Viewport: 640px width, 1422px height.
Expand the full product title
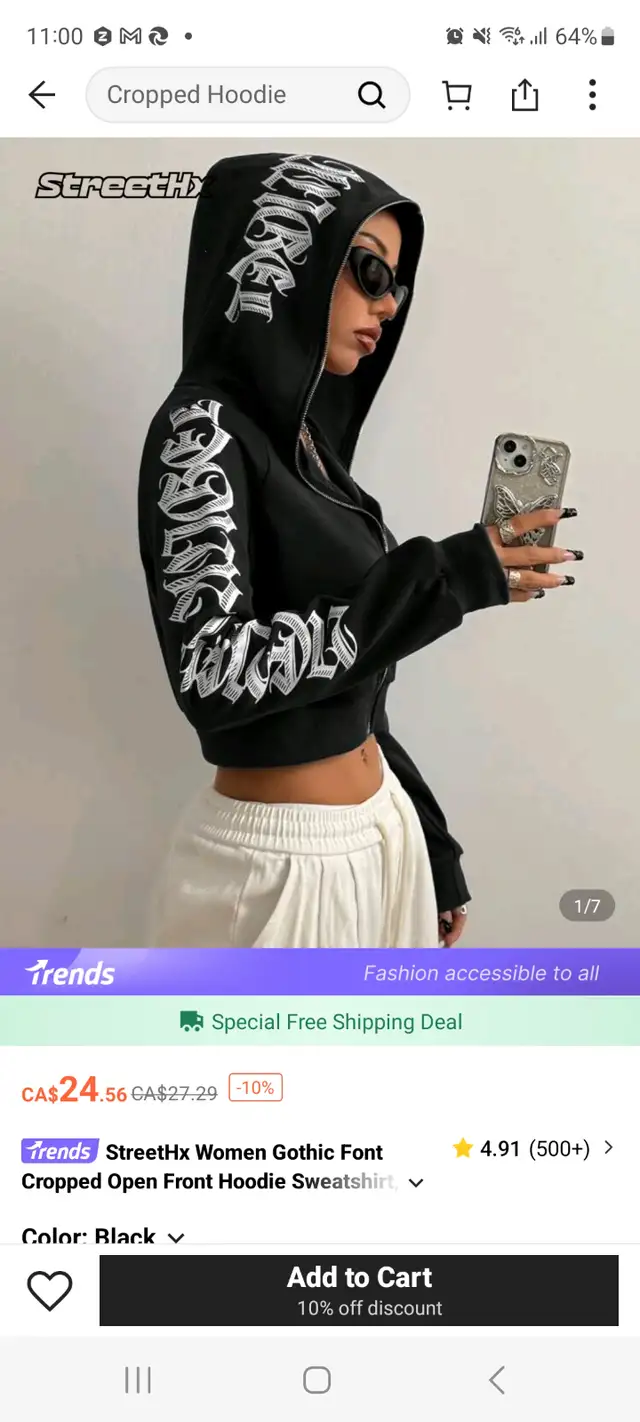[x=417, y=1183]
